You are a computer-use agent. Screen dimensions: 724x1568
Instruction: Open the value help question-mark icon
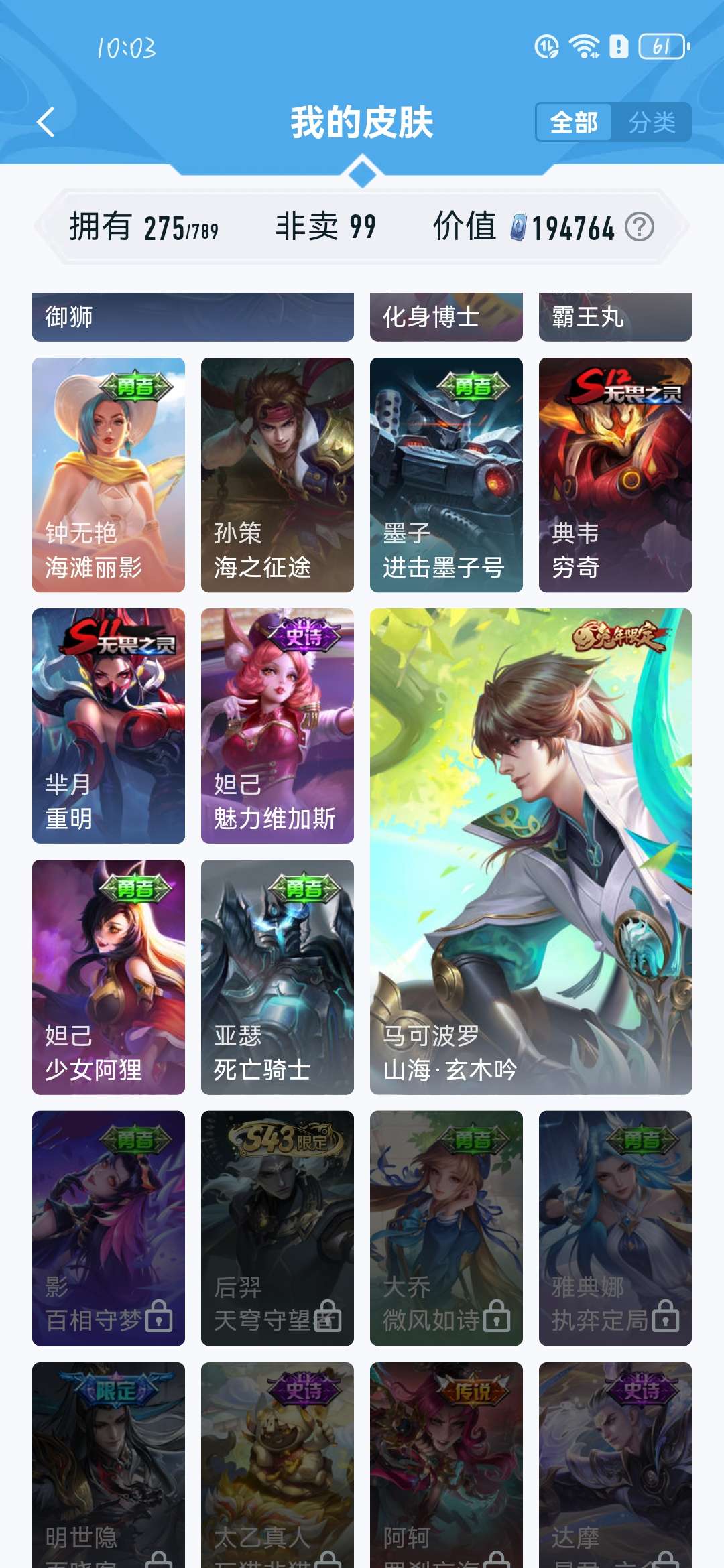639,227
